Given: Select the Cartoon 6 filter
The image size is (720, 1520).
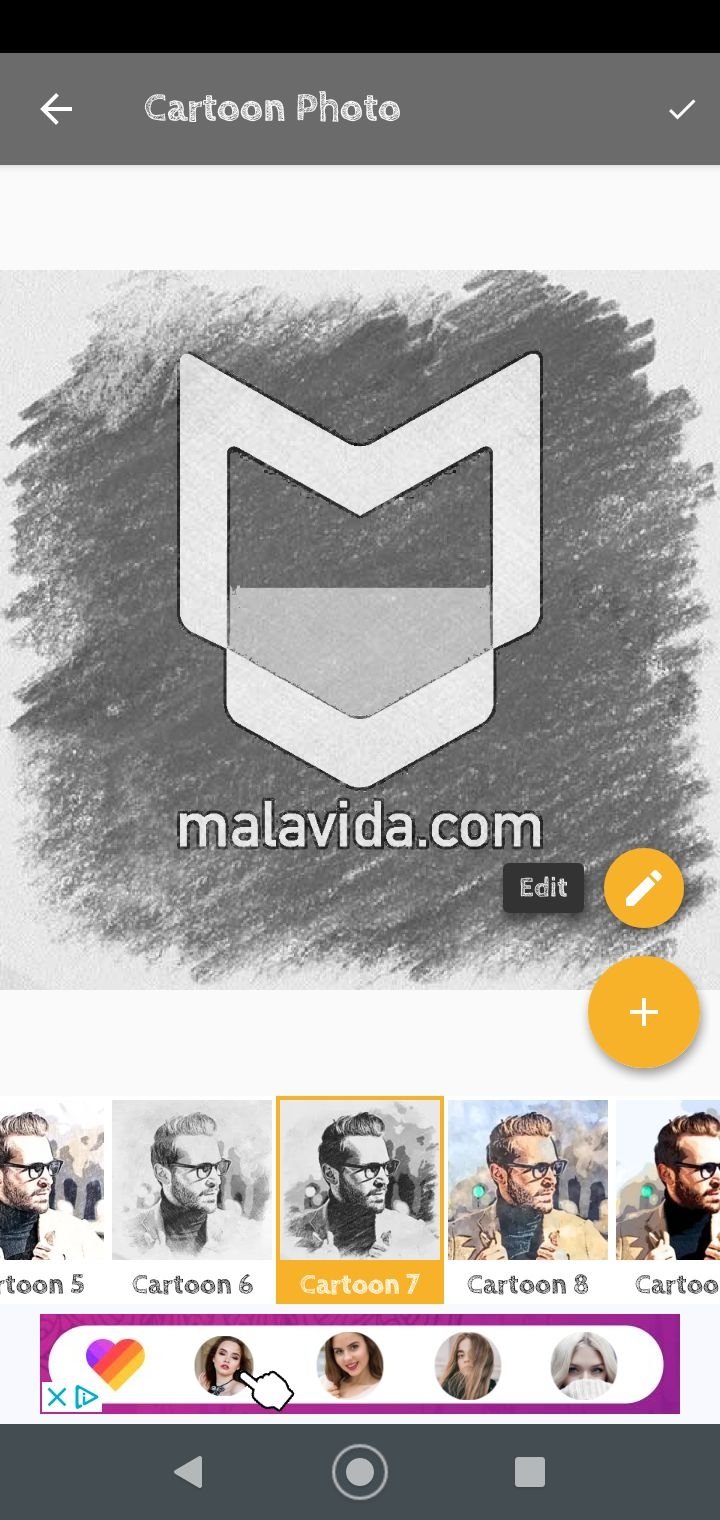Looking at the screenshot, I should [192, 1200].
